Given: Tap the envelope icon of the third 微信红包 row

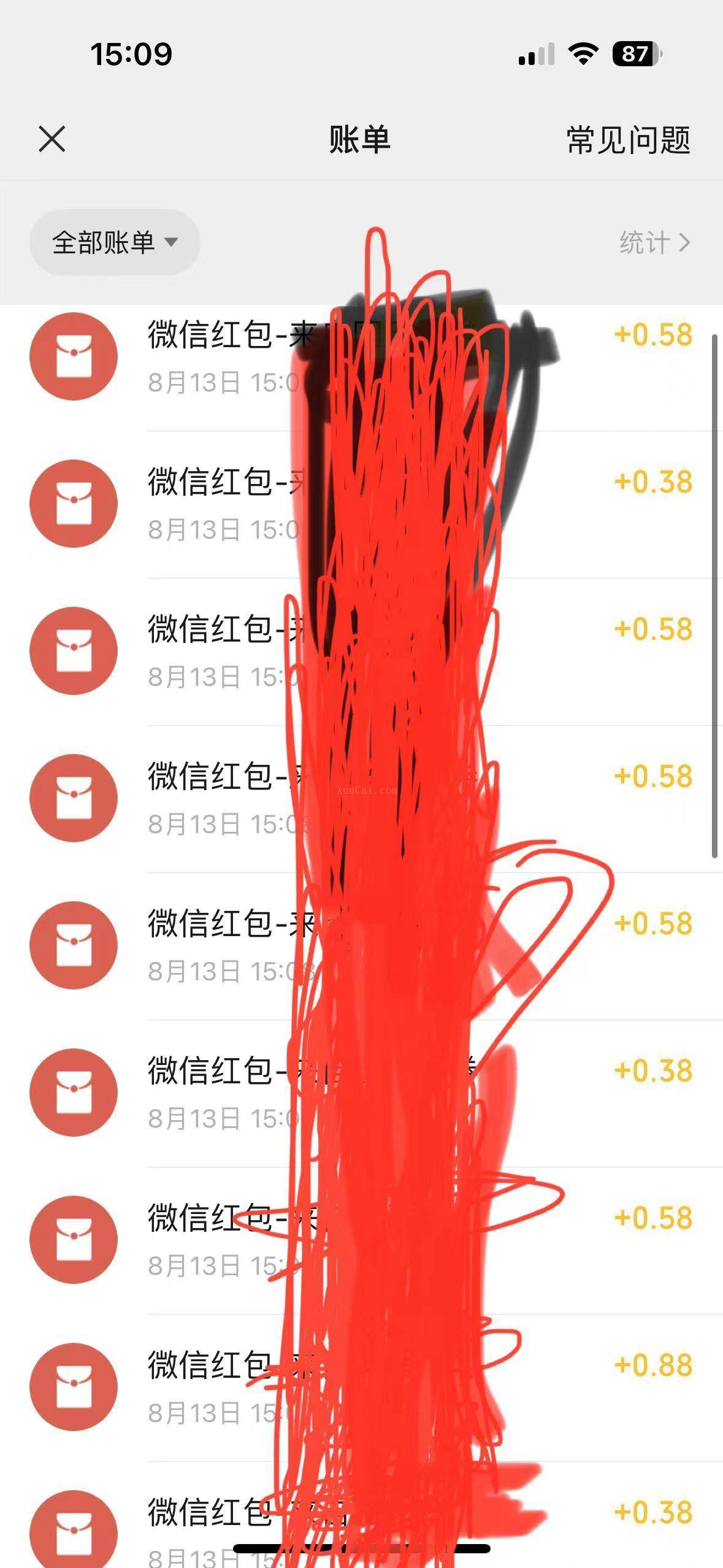Looking at the screenshot, I should 74,650.
